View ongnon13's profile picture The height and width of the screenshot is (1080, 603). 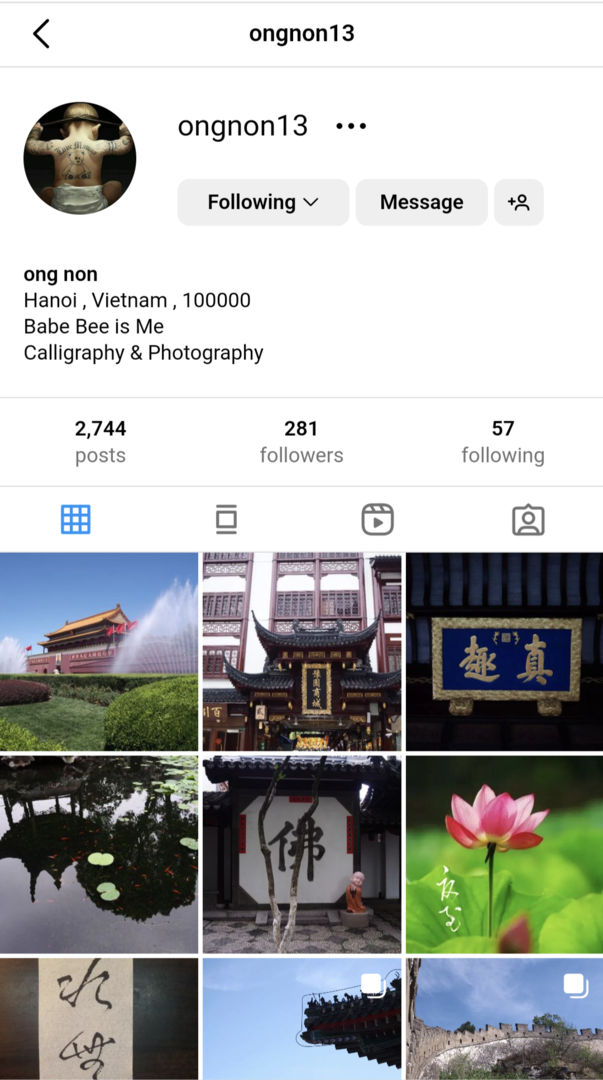click(x=80, y=158)
